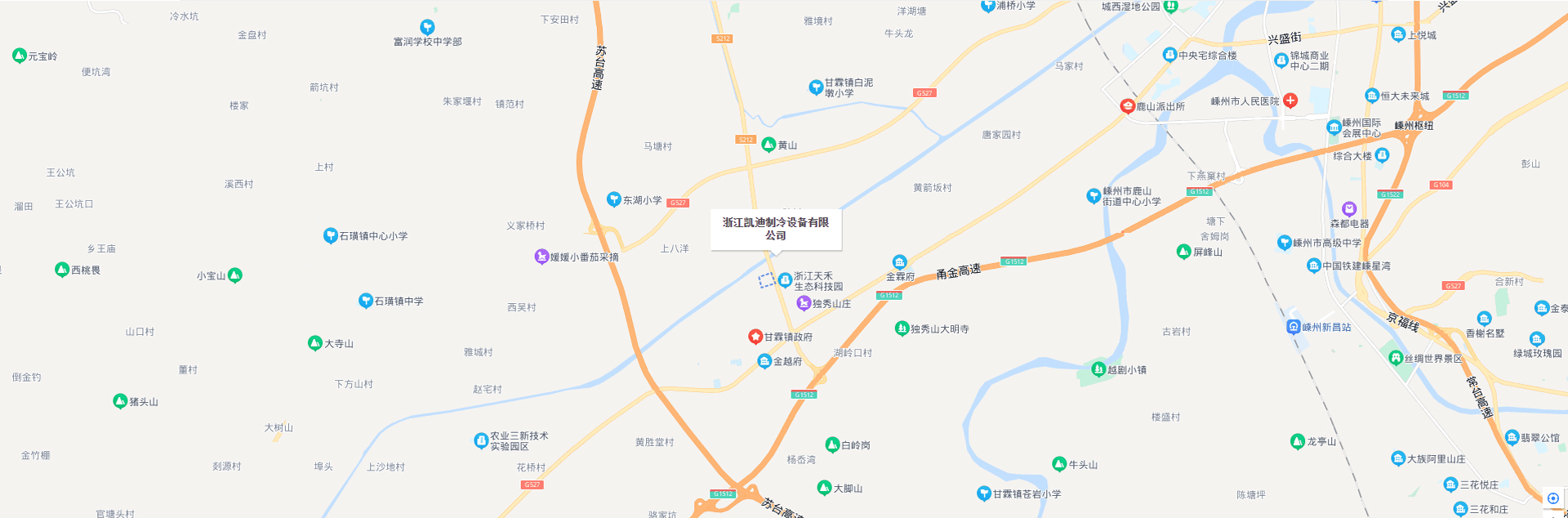
Task: Tap the locate-me button
Action: 1553,498
